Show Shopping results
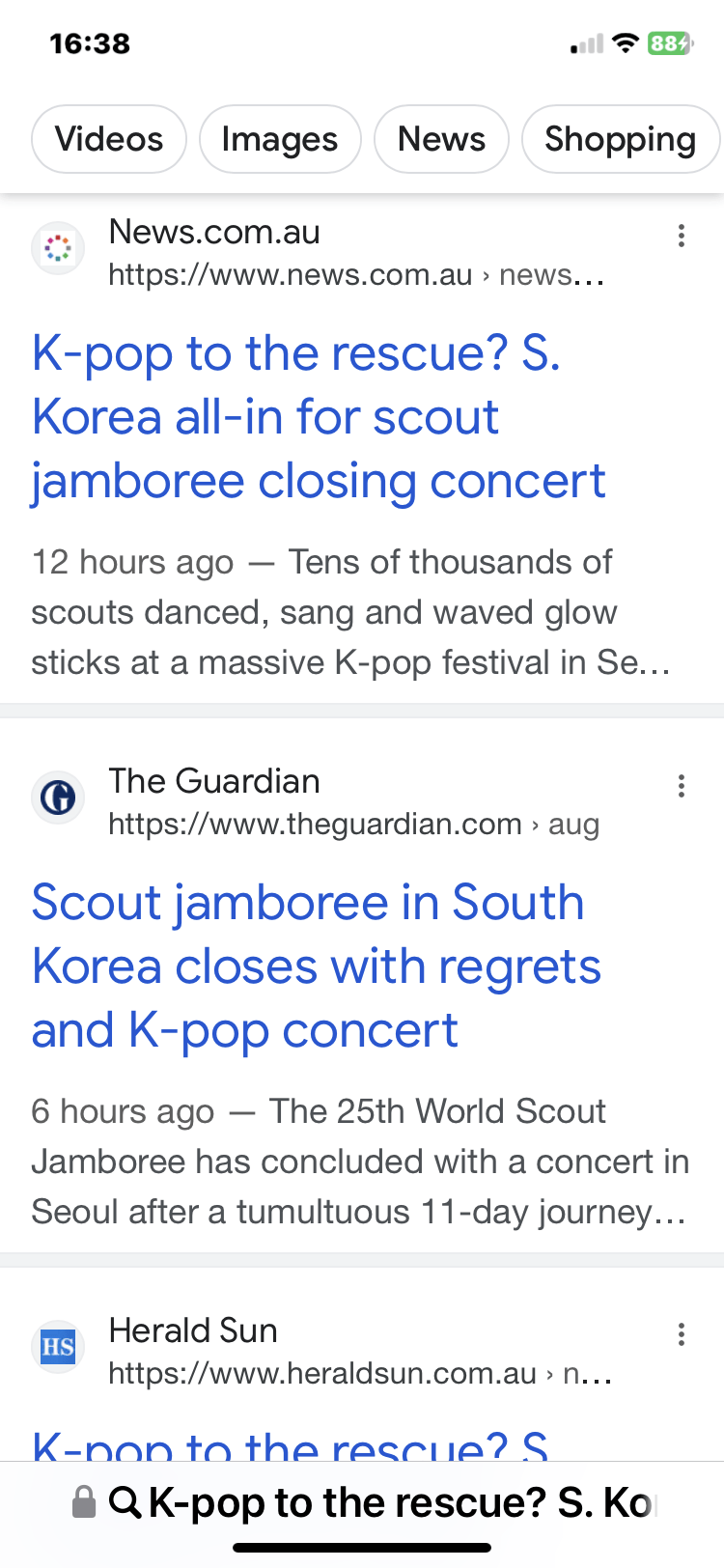 click(620, 139)
